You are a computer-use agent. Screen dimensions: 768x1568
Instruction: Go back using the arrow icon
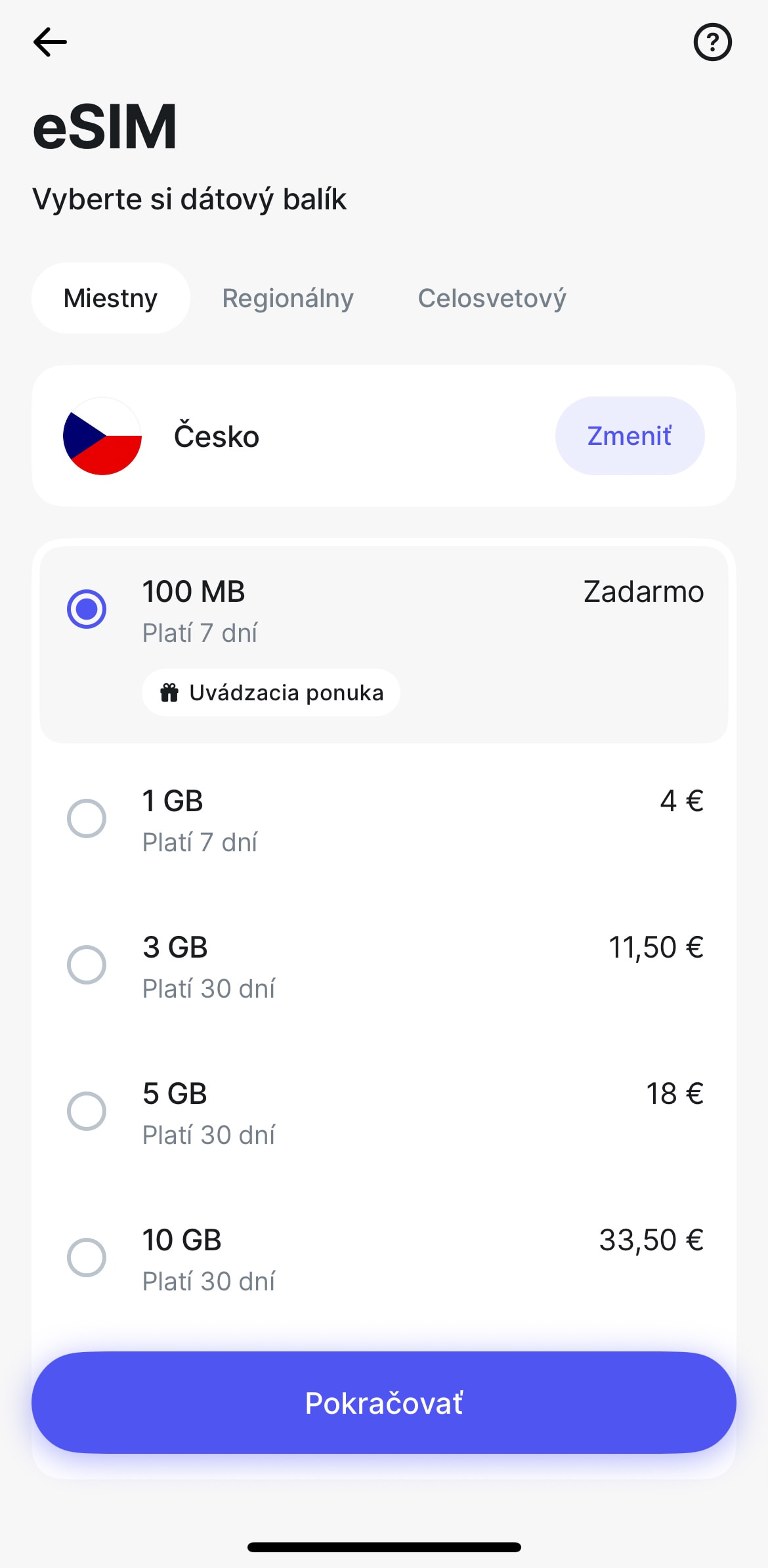pyautogui.click(x=50, y=43)
